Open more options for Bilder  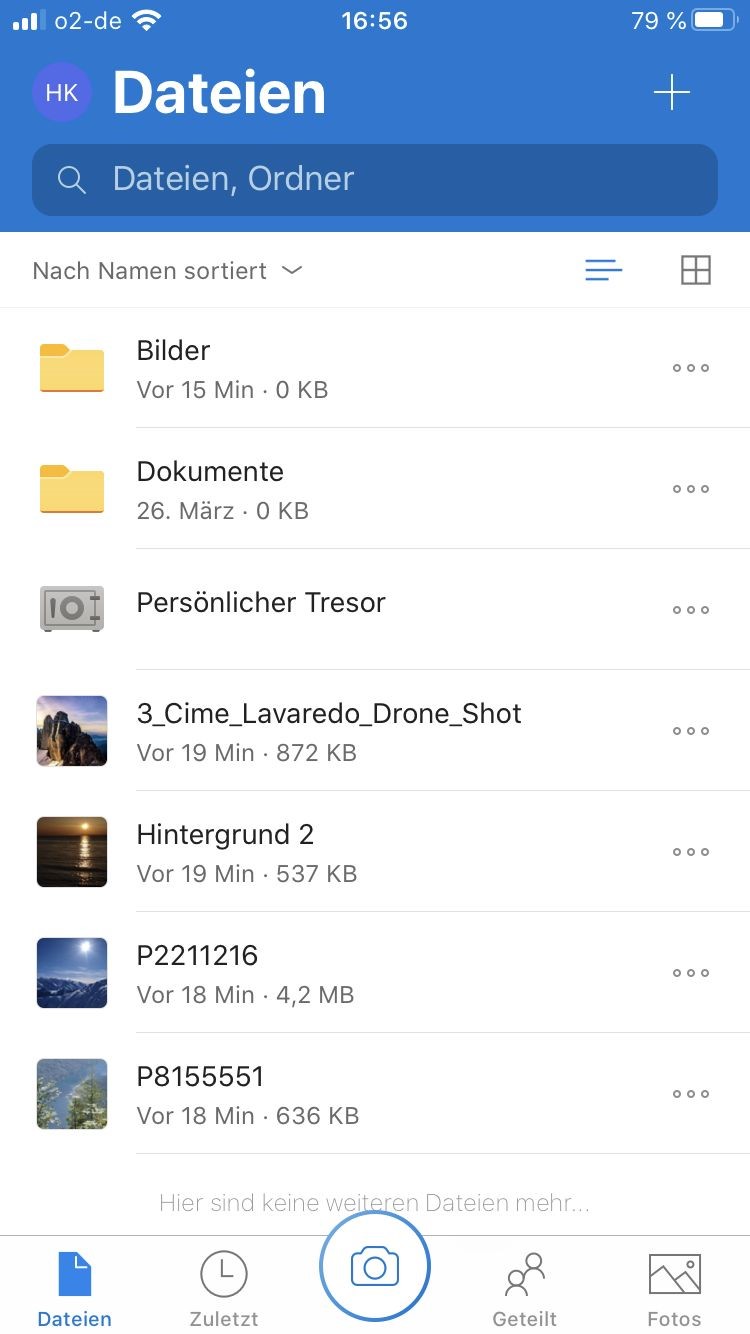click(x=691, y=368)
